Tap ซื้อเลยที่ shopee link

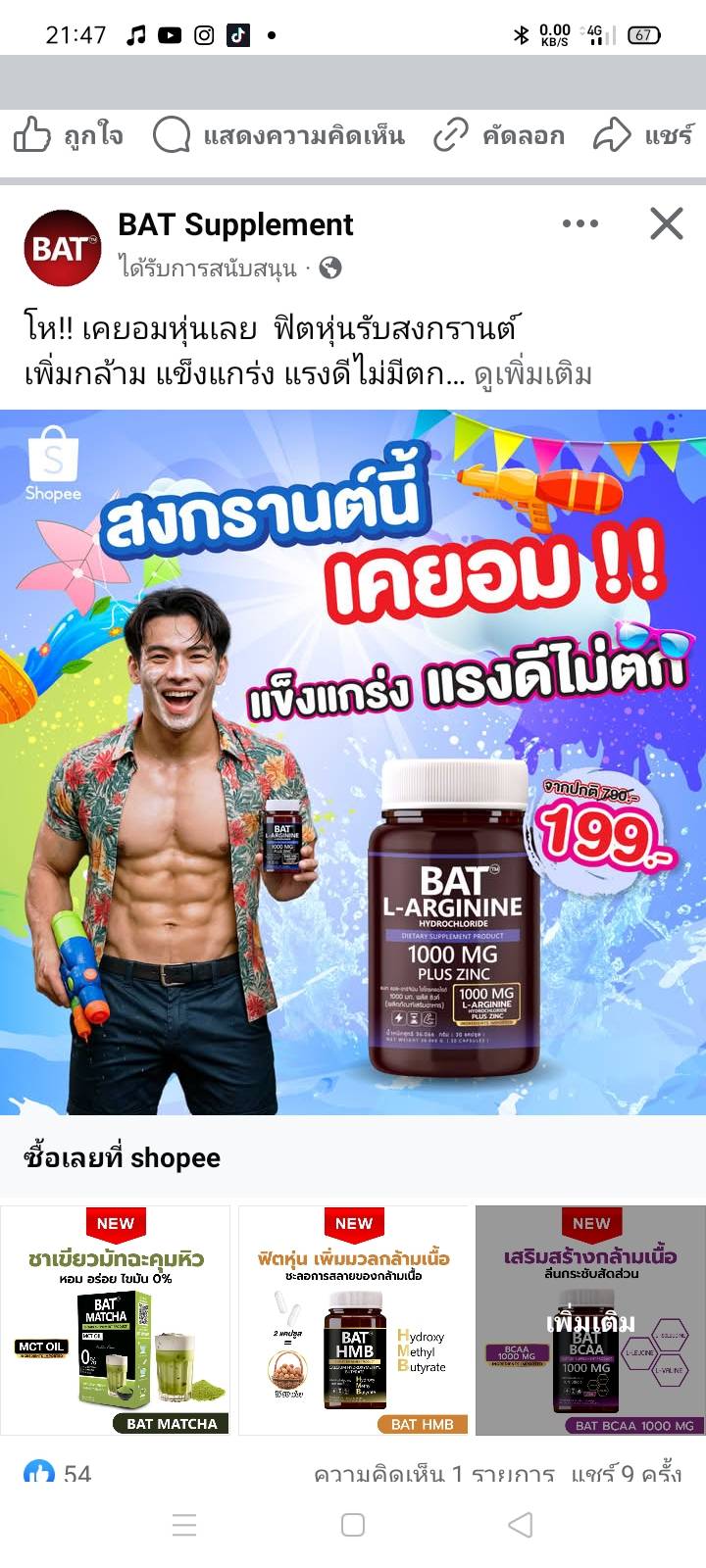[x=123, y=1157]
